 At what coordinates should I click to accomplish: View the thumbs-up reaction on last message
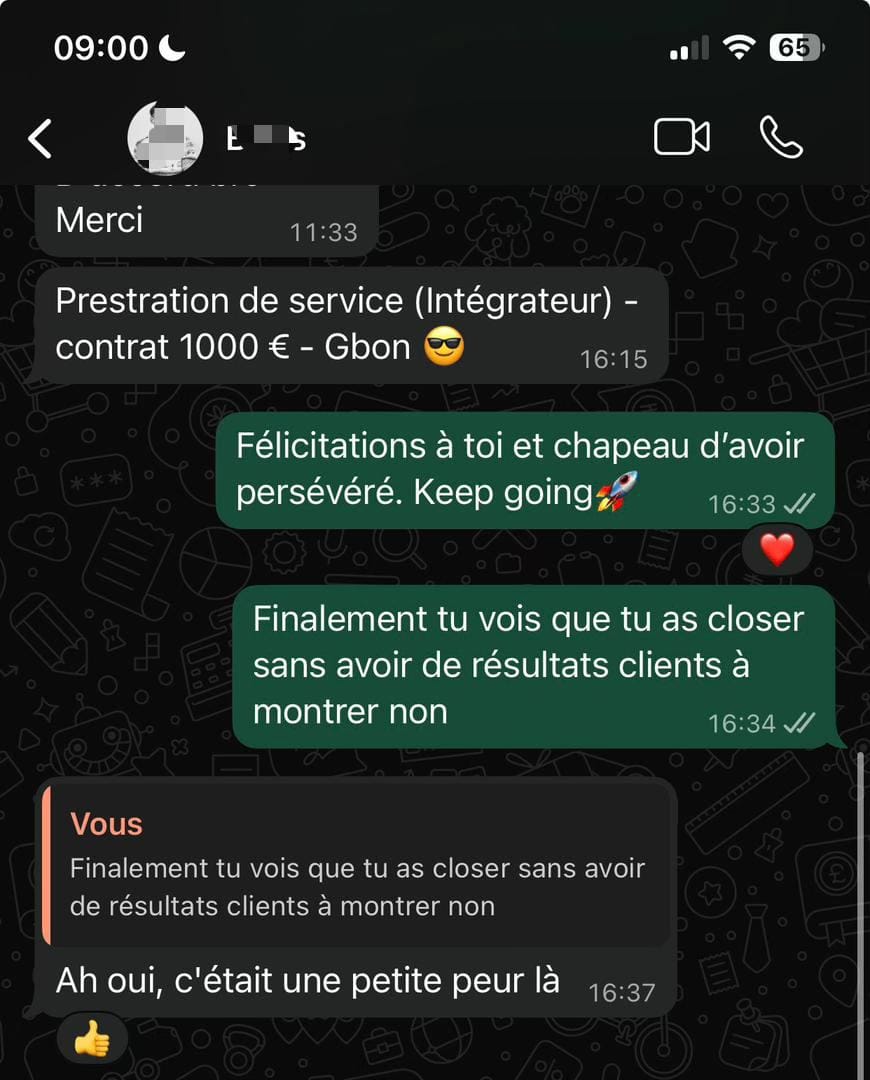pos(92,1040)
